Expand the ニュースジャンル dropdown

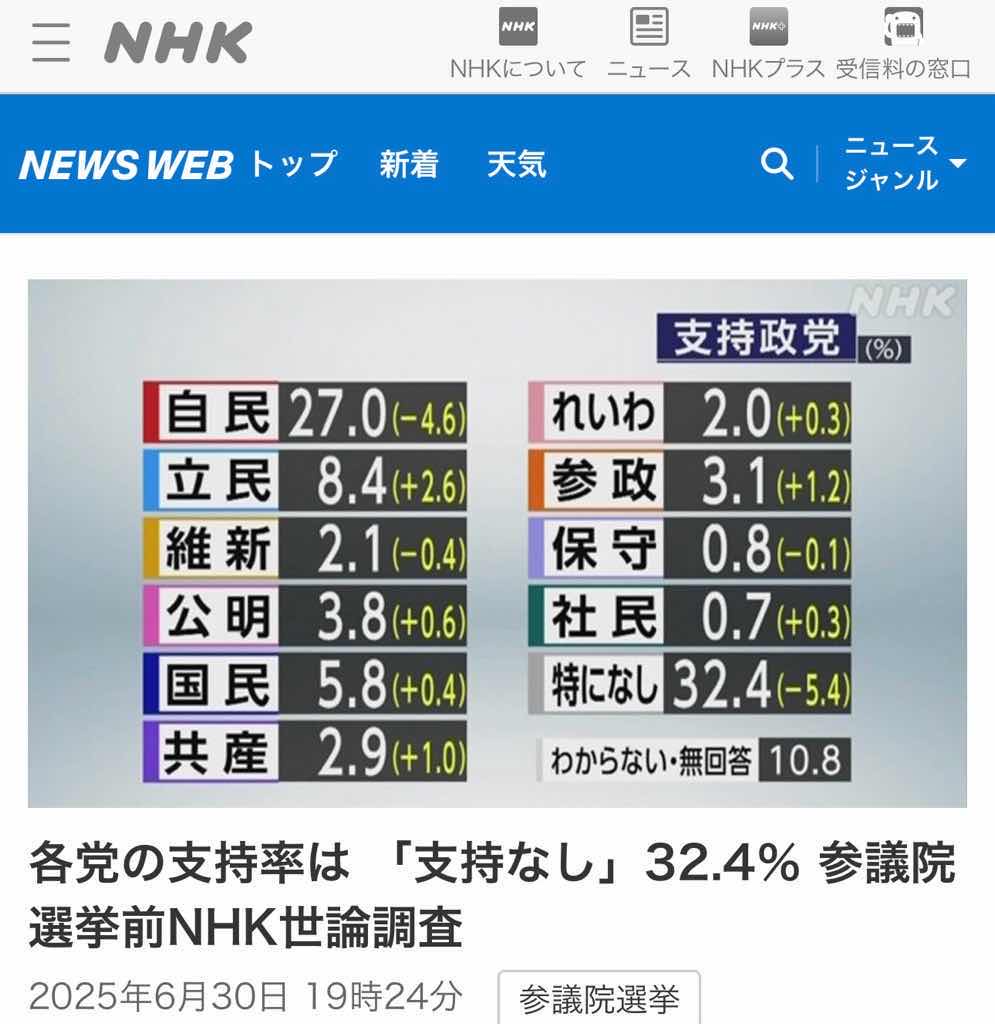pos(905,163)
